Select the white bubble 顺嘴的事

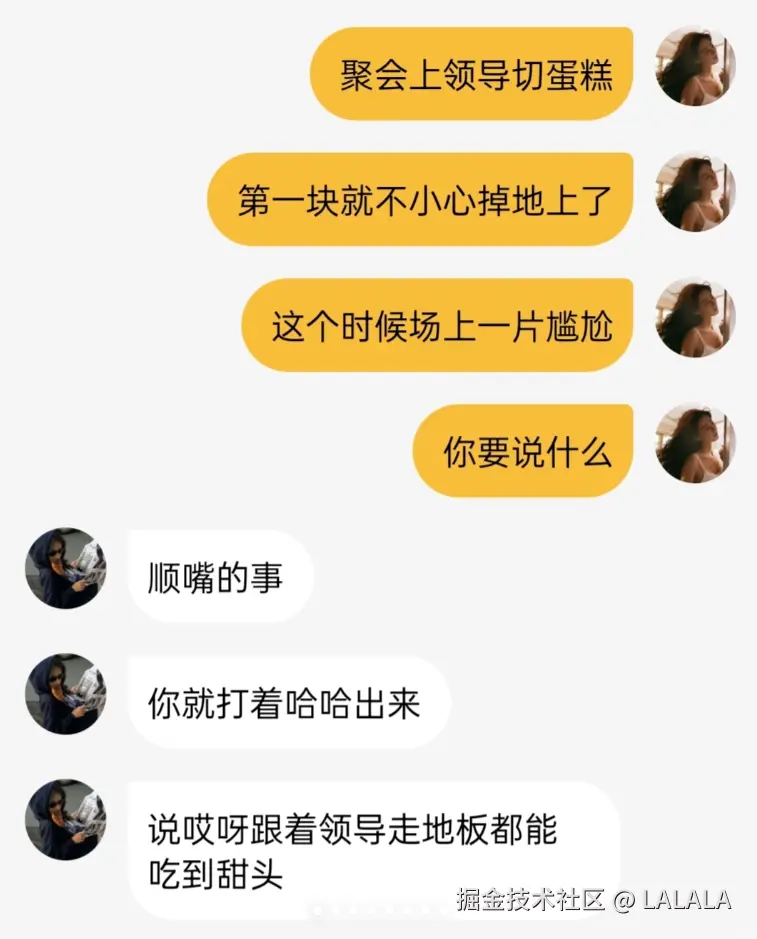[218, 577]
